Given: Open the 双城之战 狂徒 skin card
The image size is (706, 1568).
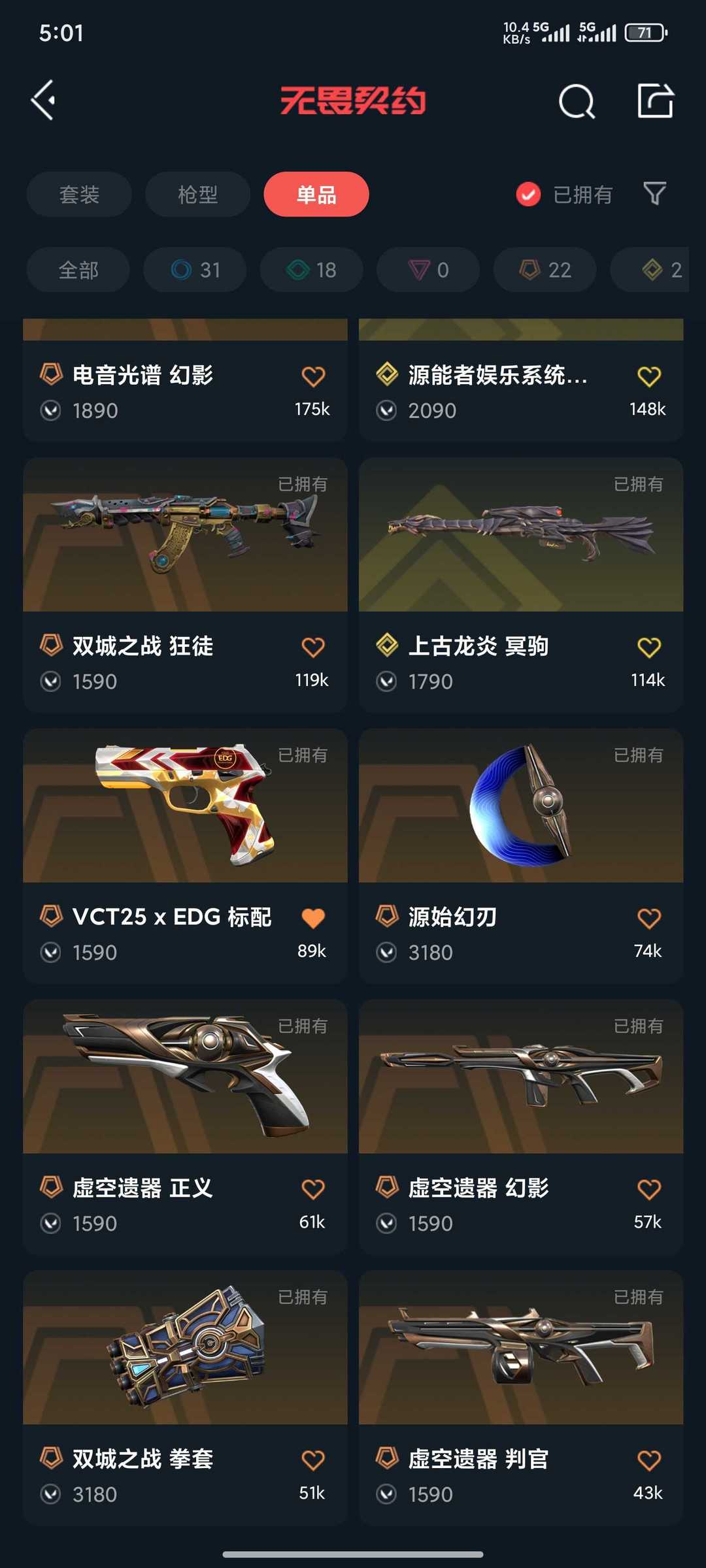Looking at the screenshot, I should click(x=185, y=536).
